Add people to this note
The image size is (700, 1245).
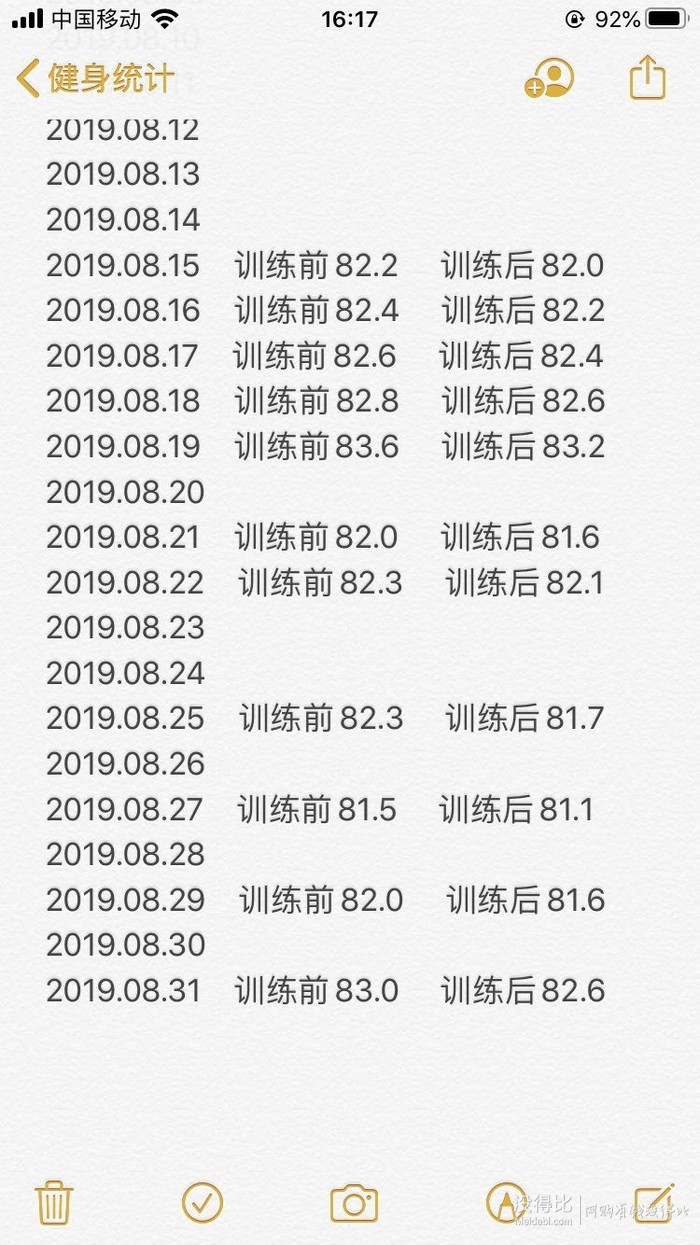pyautogui.click(x=549, y=78)
